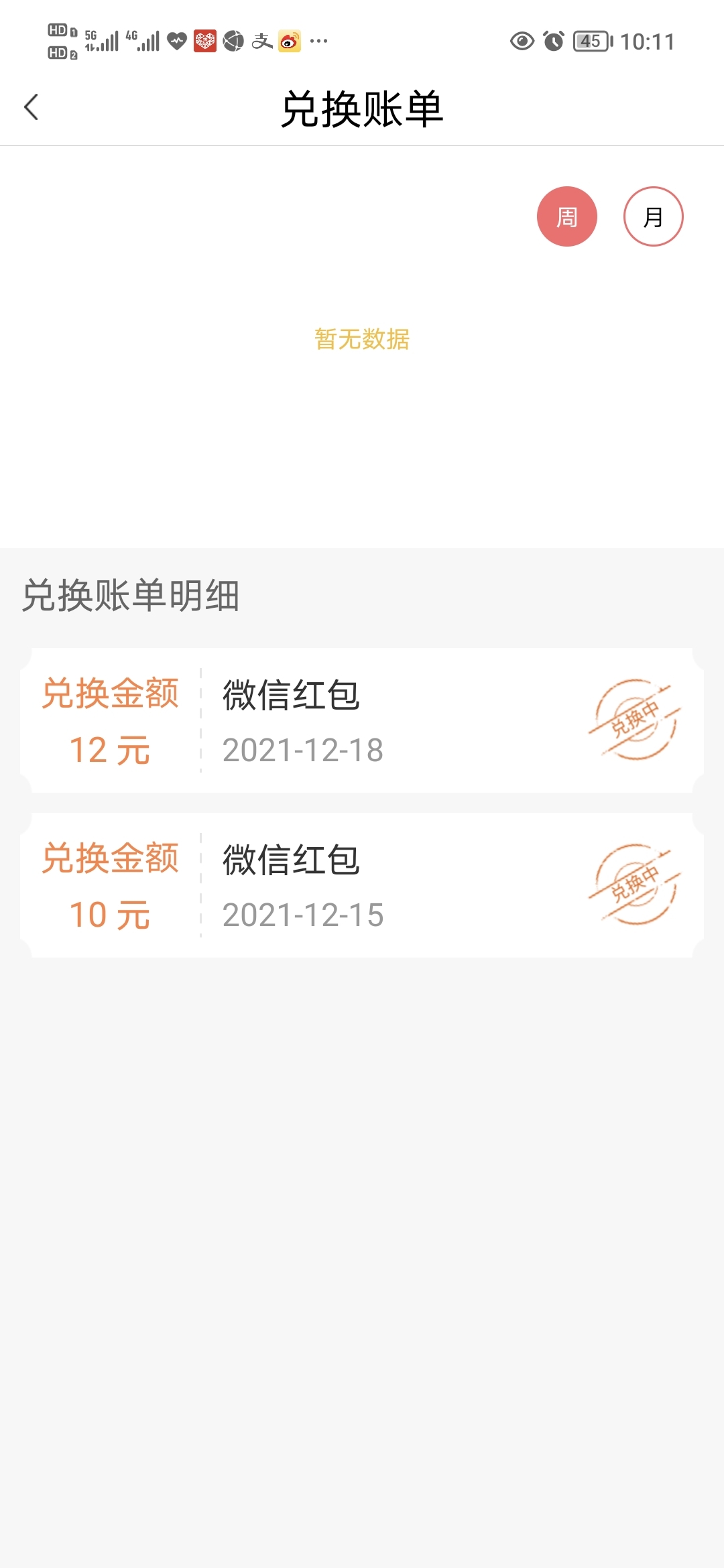Open the 10 元 微信红包 record from 2021-12-15
The width and height of the screenshot is (724, 1568).
(362, 885)
